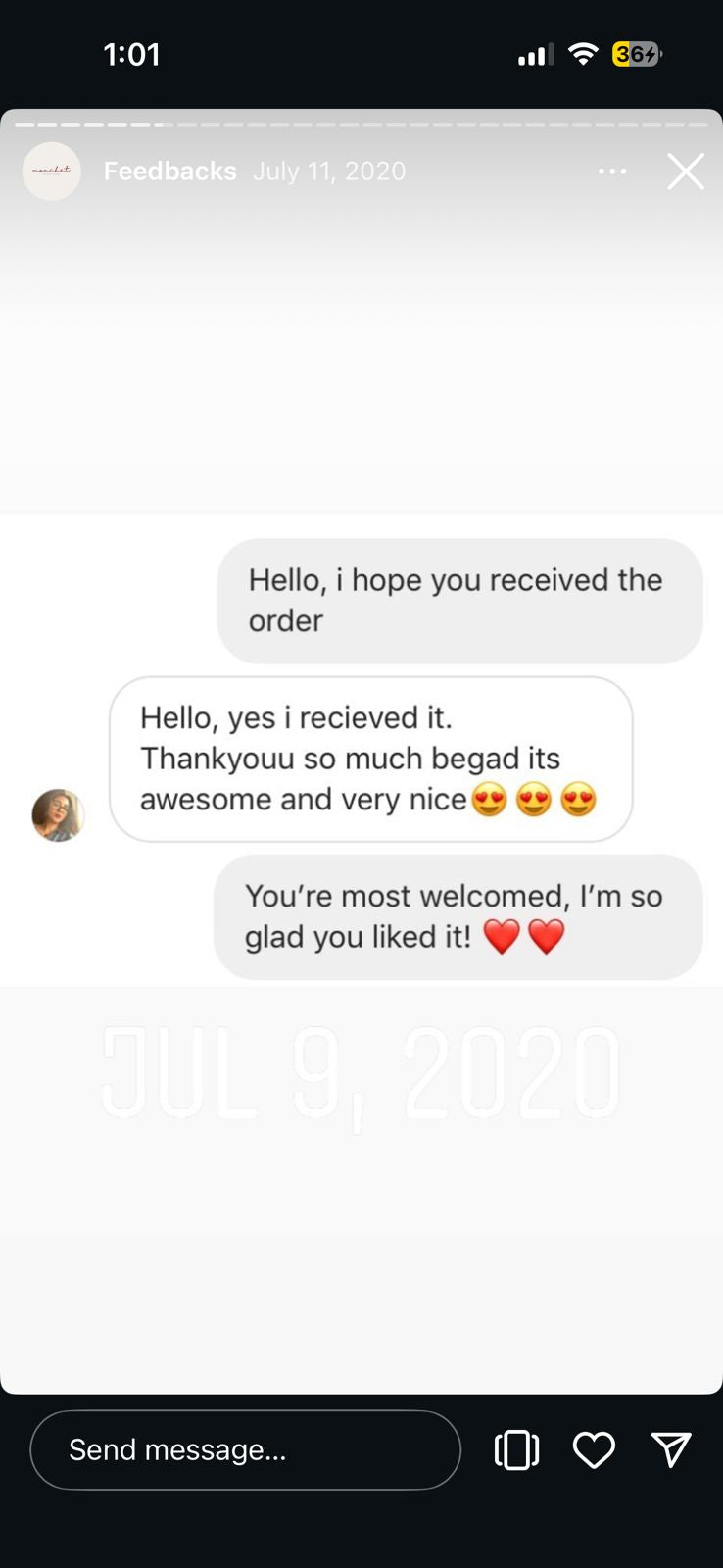Focus the Send message field
The width and height of the screenshot is (723, 1568).
pos(245,1449)
